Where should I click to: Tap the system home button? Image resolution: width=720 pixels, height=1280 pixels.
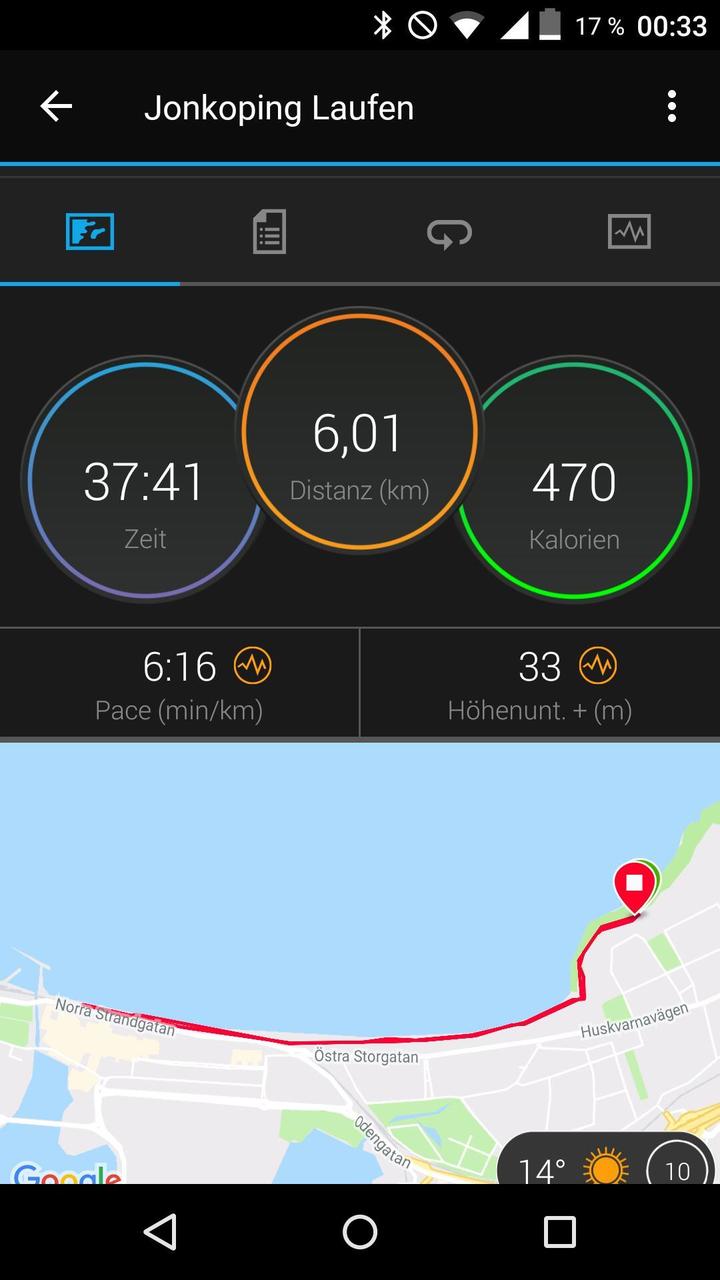(x=360, y=1232)
